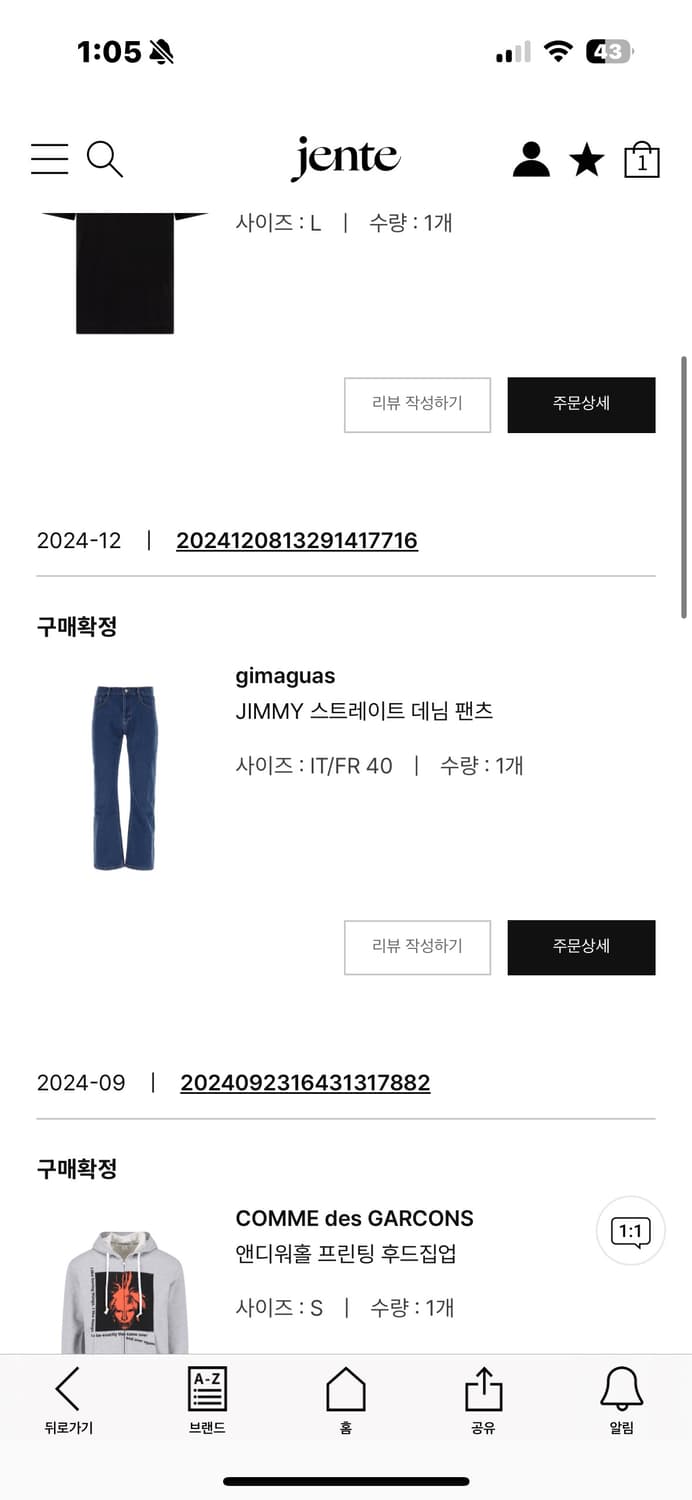692x1500 pixels.
Task: Open the COMME des GARCONS hoodie image
Action: [x=125, y=1292]
